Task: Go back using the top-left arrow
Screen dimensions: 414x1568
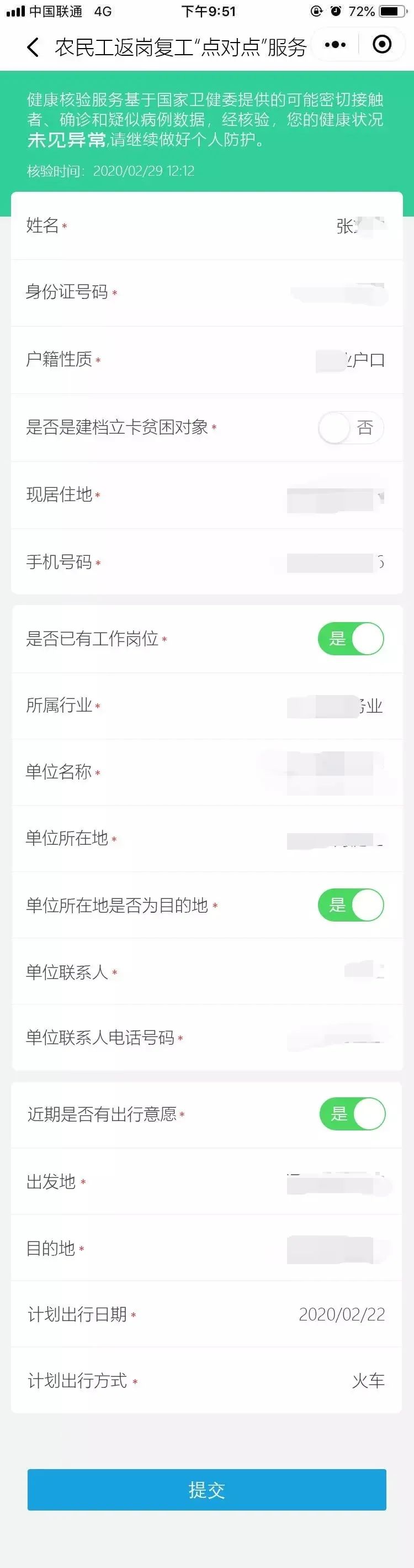Action: pos(34,47)
